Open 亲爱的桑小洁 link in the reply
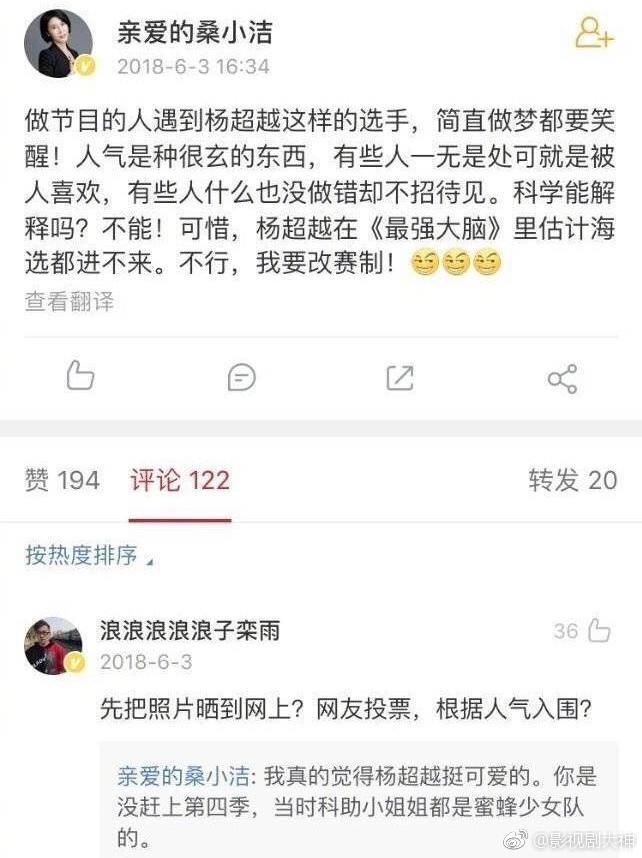Screen dimensions: 642x858 point(185,776)
